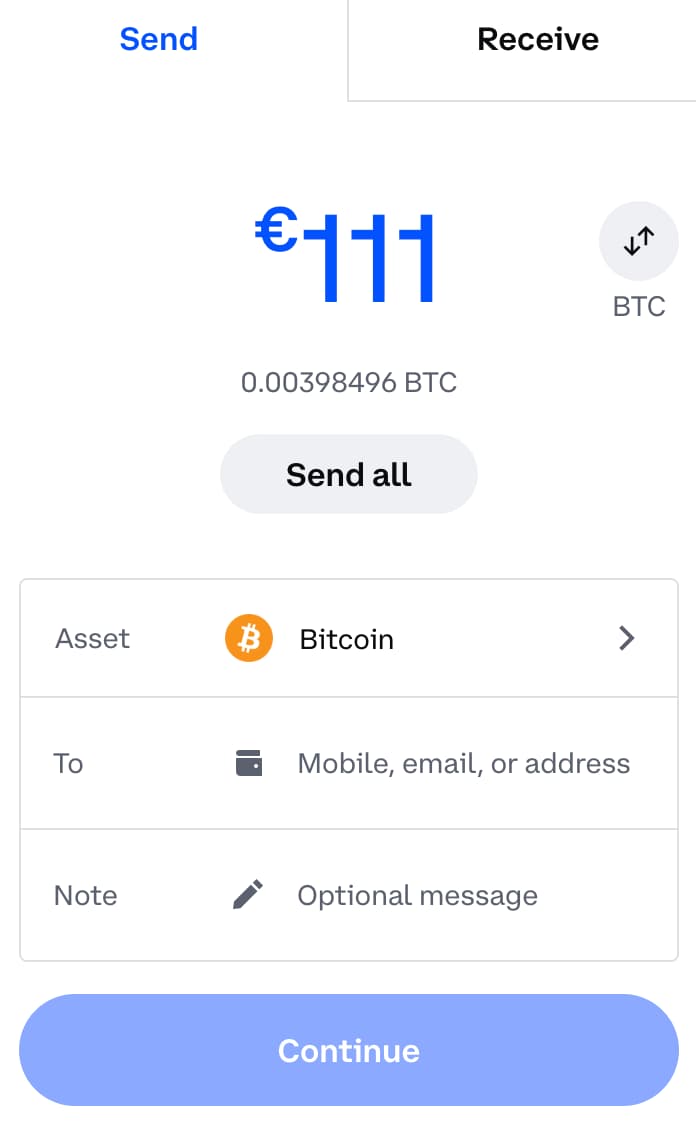The image size is (696, 1134).
Task: Tap Continue to proceed
Action: click(x=348, y=1050)
